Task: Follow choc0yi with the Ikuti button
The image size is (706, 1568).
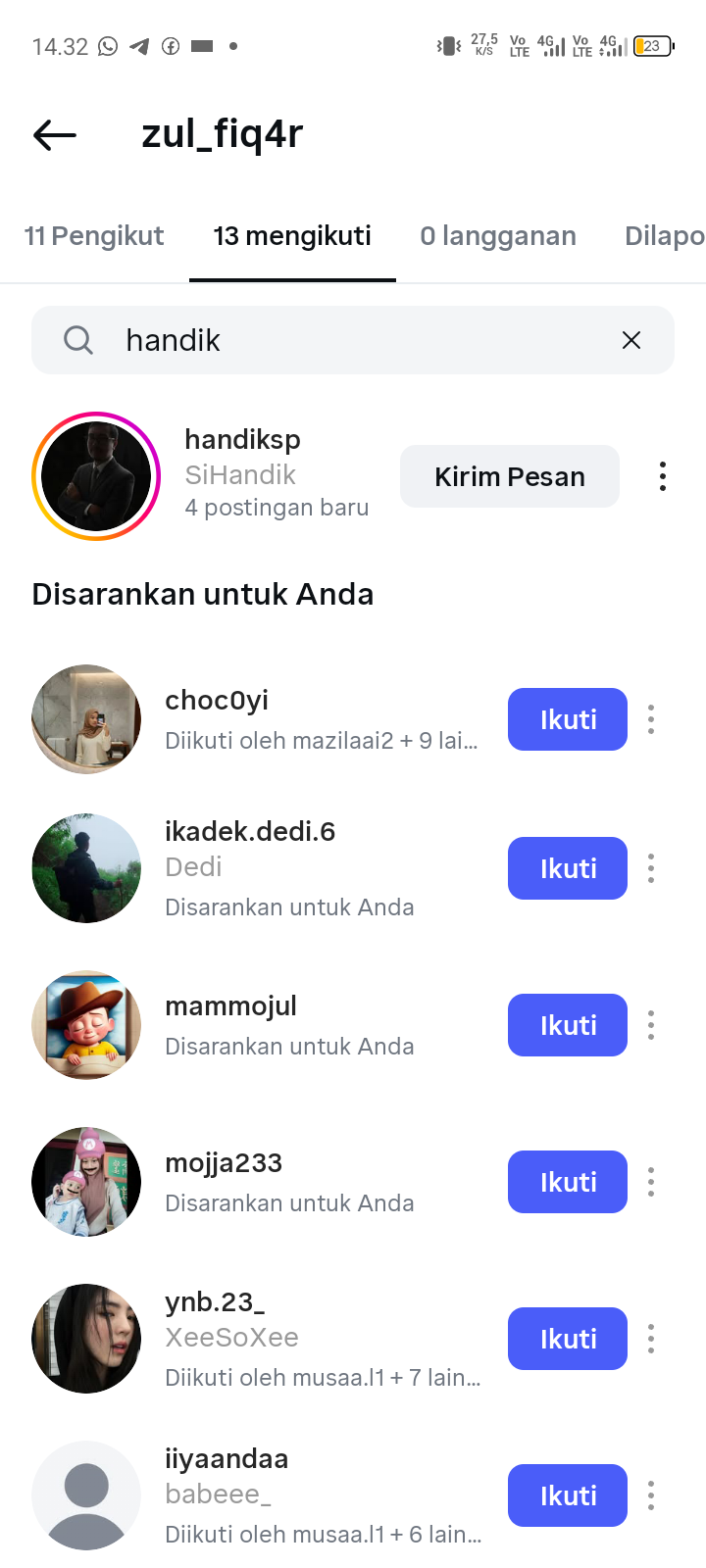Action: pyautogui.click(x=567, y=719)
